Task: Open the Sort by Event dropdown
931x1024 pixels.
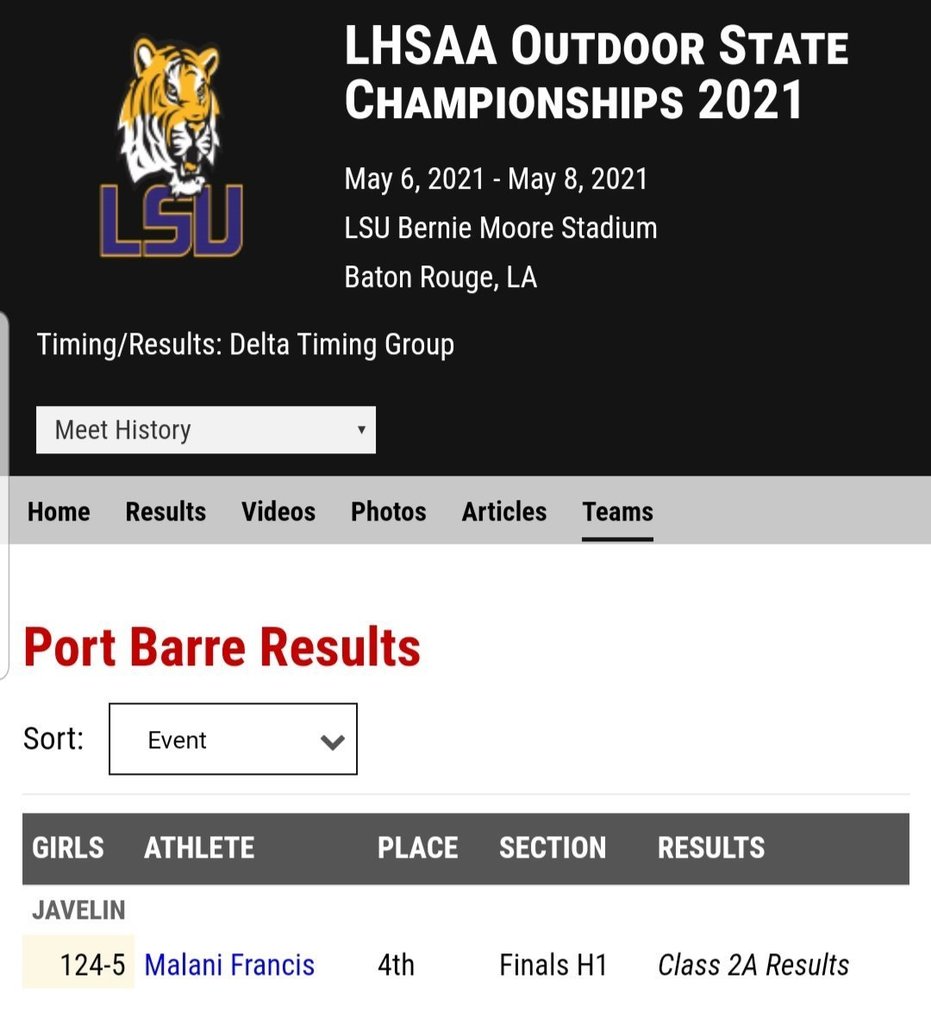Action: tap(232, 740)
